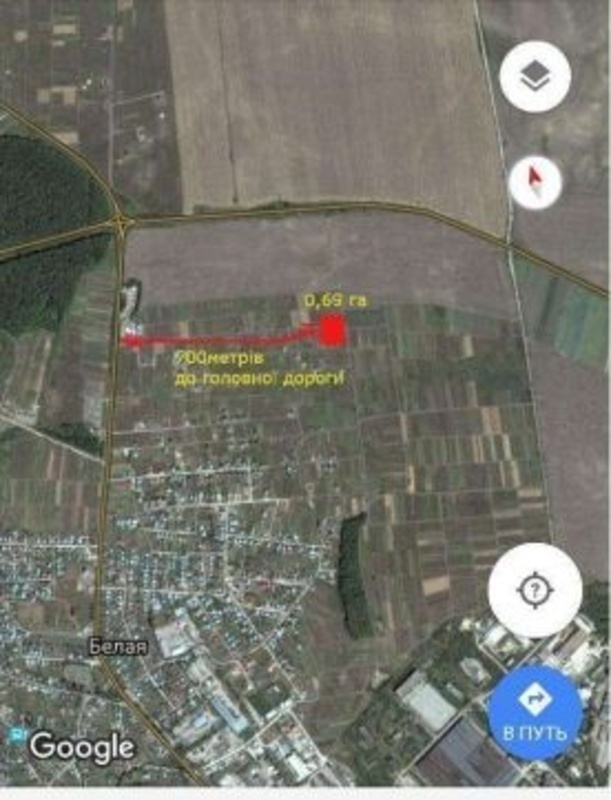Center map on my location
This screenshot has height=800, width=611.
[535, 591]
